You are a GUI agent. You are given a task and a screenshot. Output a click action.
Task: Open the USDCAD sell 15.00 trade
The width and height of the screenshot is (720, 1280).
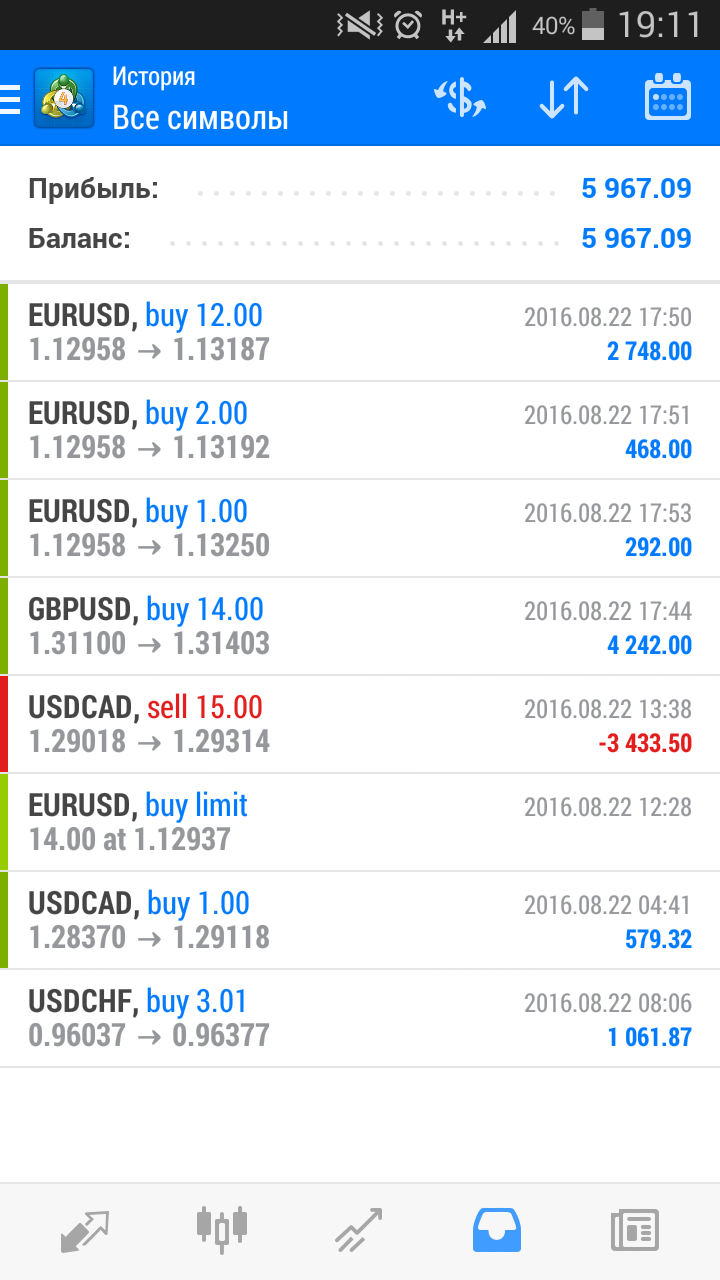pos(360,725)
